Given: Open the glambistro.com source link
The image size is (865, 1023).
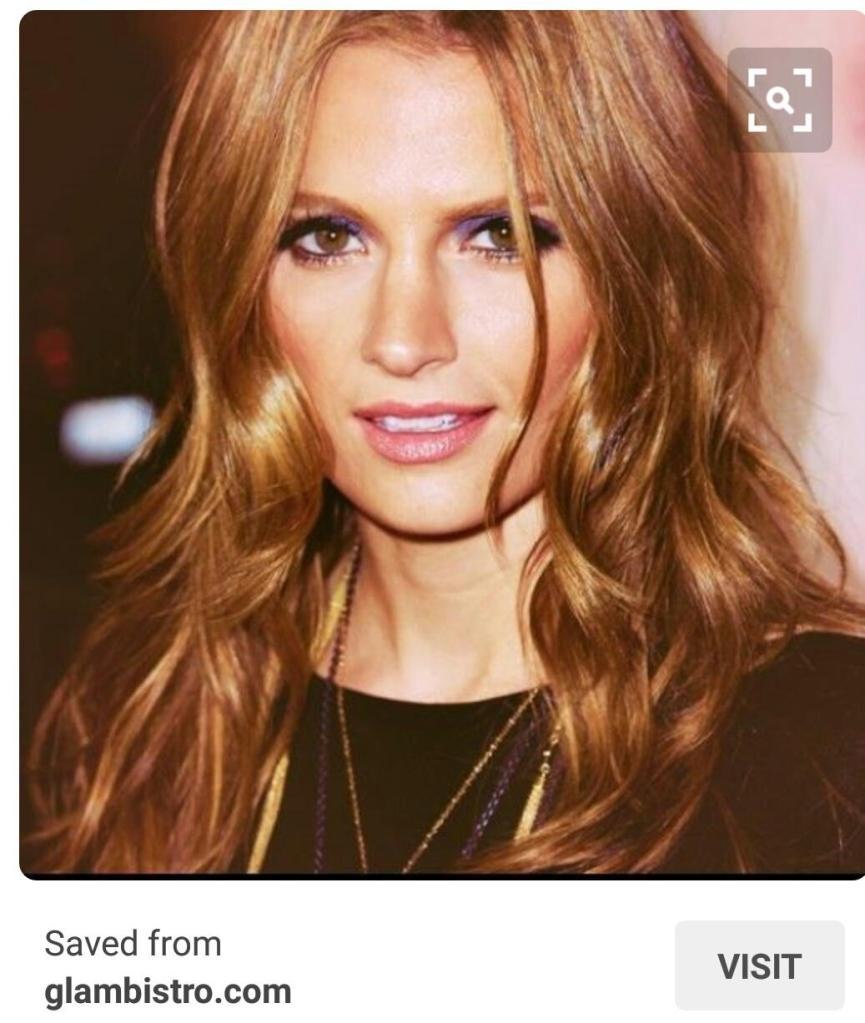Looking at the screenshot, I should pos(168,991).
